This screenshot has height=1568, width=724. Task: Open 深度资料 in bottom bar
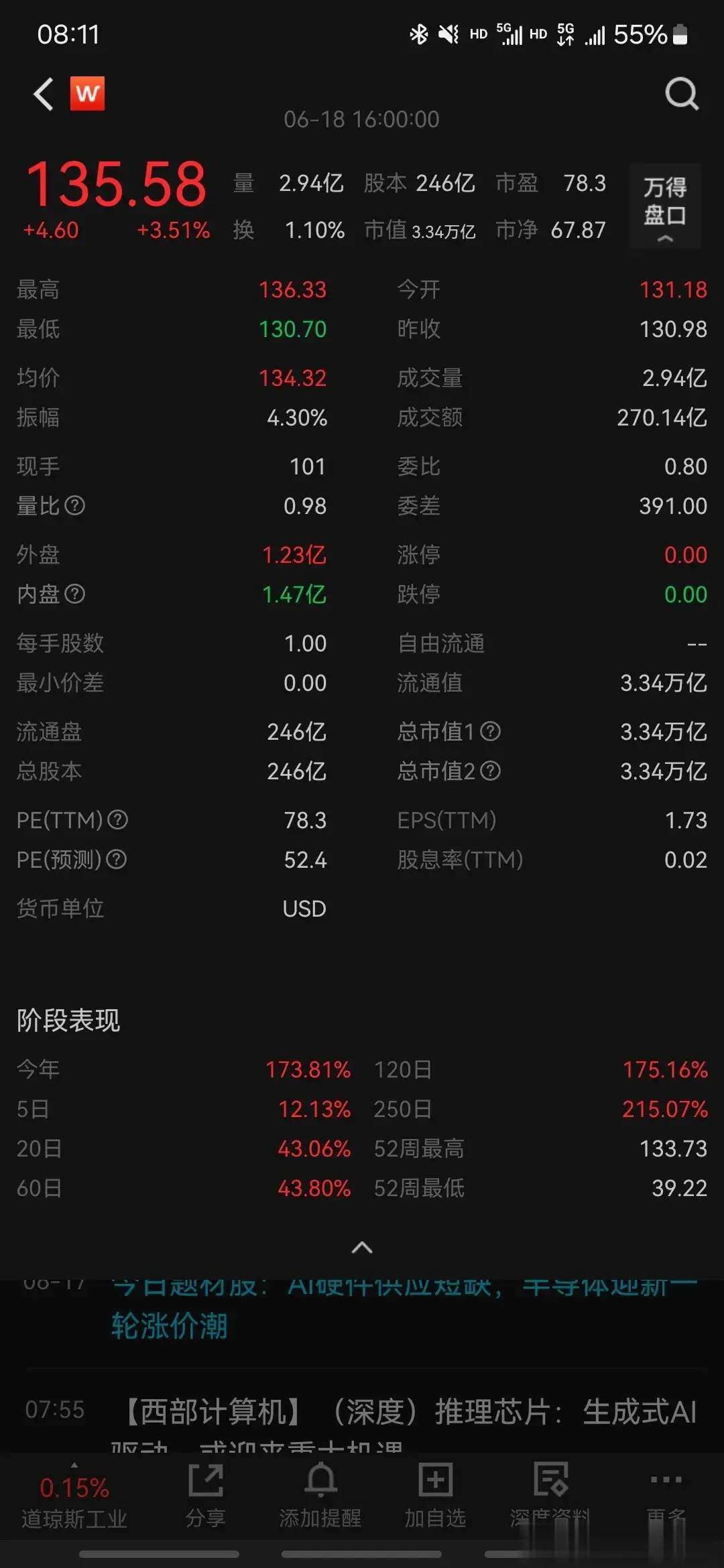(x=550, y=1496)
